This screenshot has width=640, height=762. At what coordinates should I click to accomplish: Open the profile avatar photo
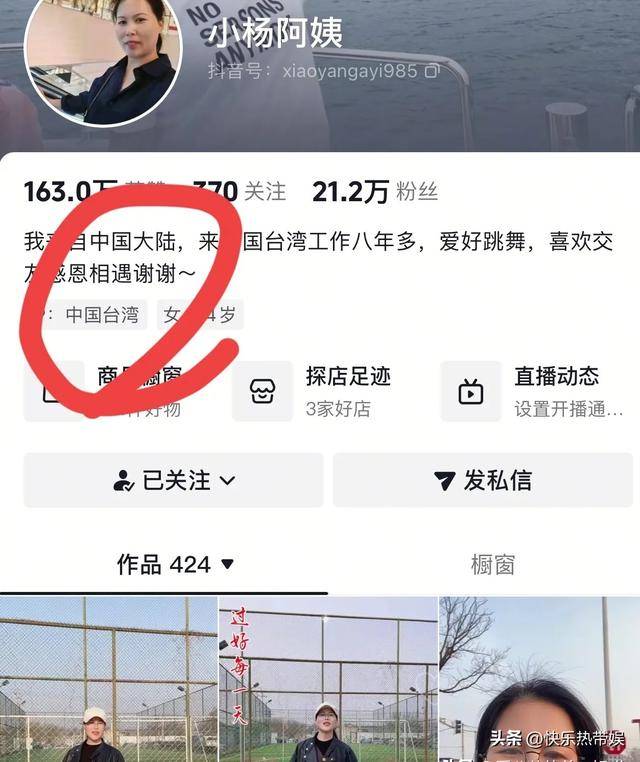103,62
